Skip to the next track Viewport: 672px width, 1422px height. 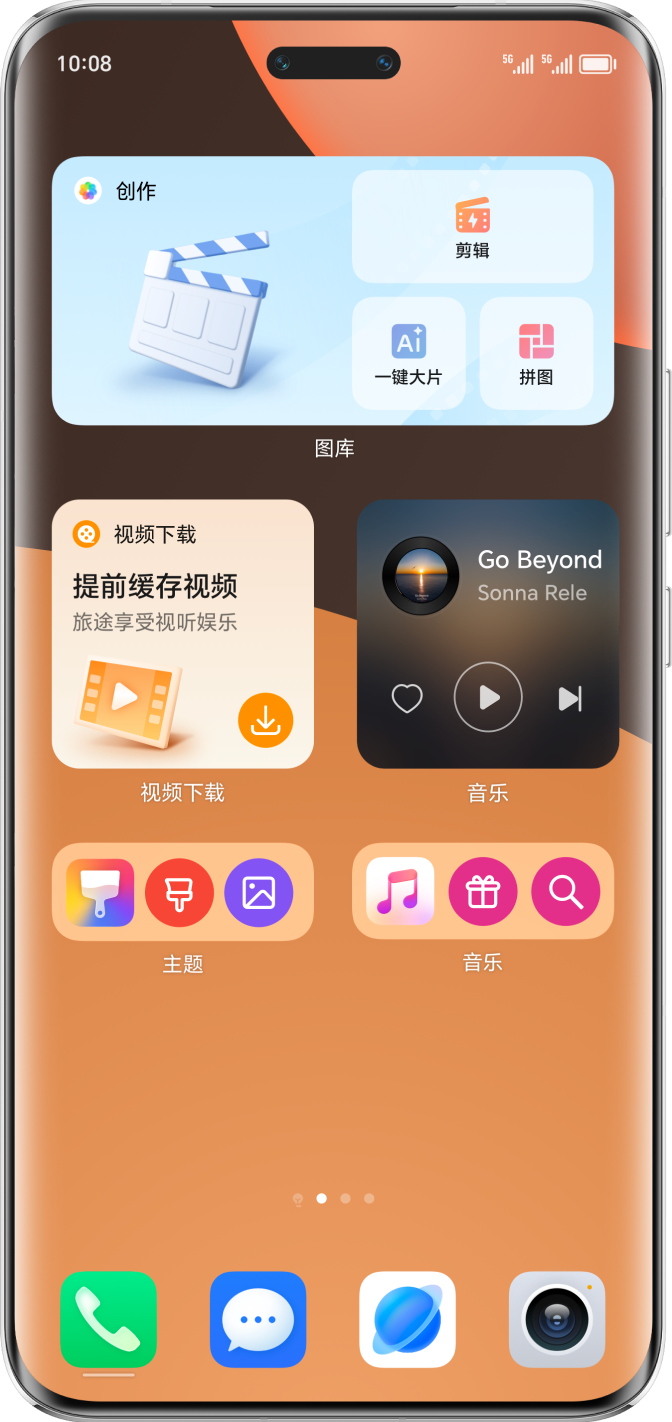[x=569, y=698]
